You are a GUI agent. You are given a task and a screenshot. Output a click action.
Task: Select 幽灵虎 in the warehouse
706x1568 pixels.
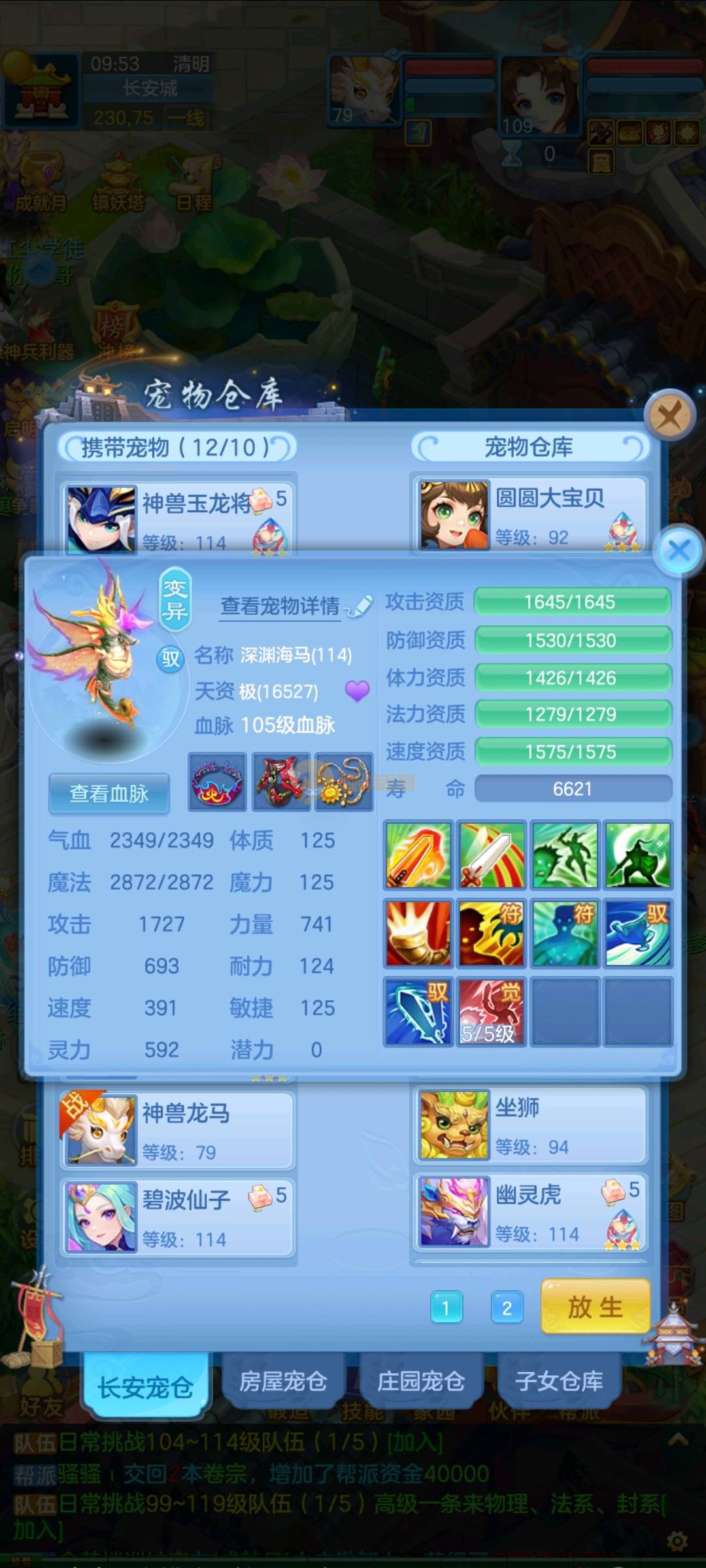tap(529, 1212)
